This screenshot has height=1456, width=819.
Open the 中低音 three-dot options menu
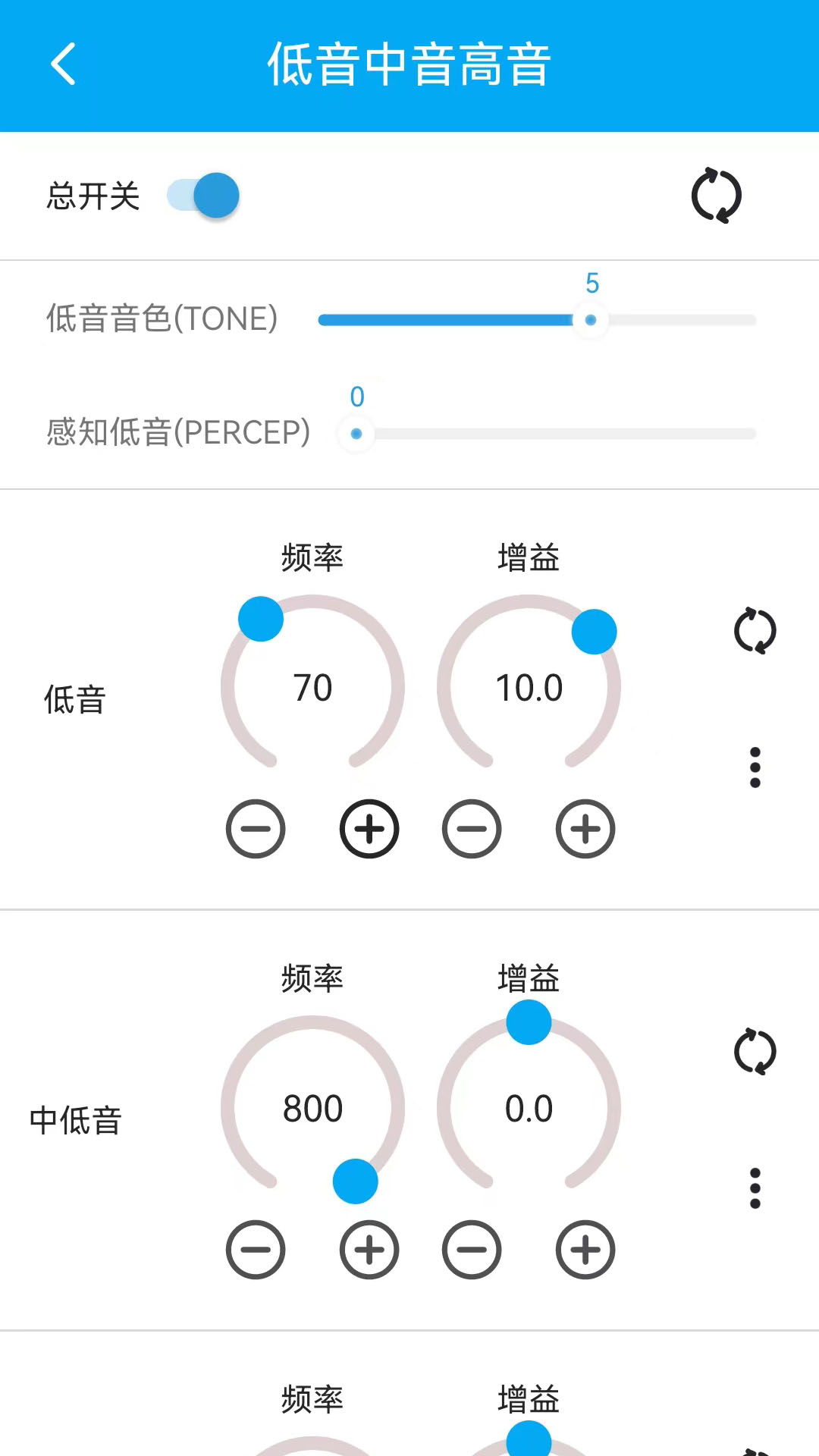tap(755, 1188)
